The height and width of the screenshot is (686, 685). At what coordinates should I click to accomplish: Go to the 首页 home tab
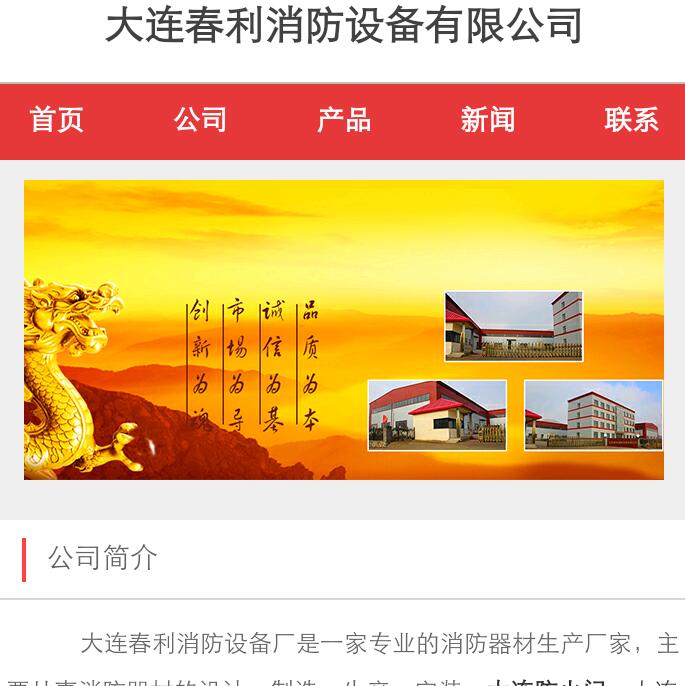[x=56, y=120]
